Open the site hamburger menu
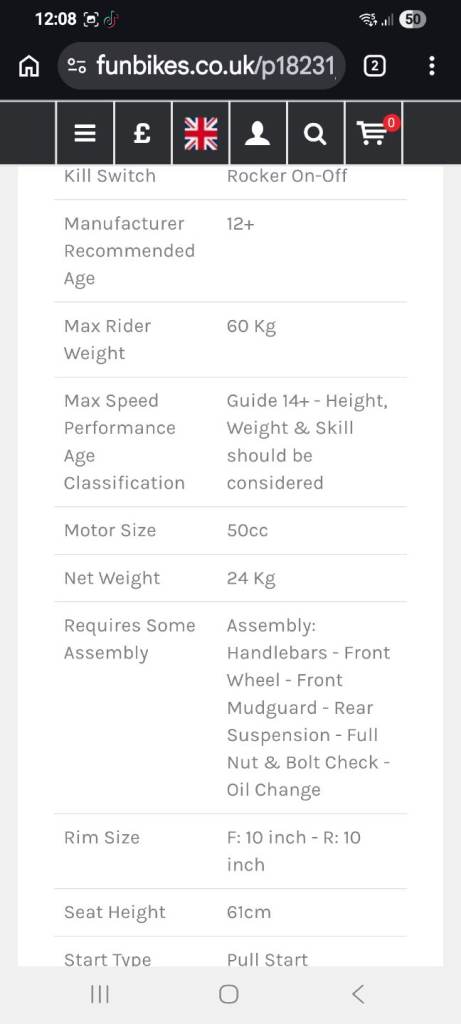The image size is (461, 1024). tap(85, 133)
